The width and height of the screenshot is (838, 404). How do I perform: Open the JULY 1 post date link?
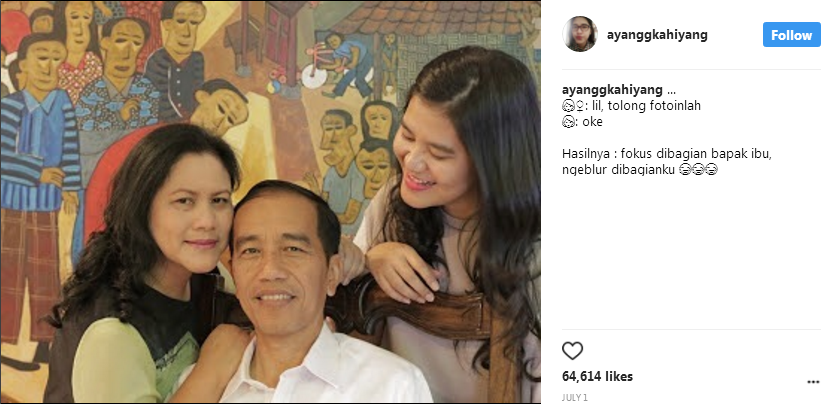[x=574, y=397]
